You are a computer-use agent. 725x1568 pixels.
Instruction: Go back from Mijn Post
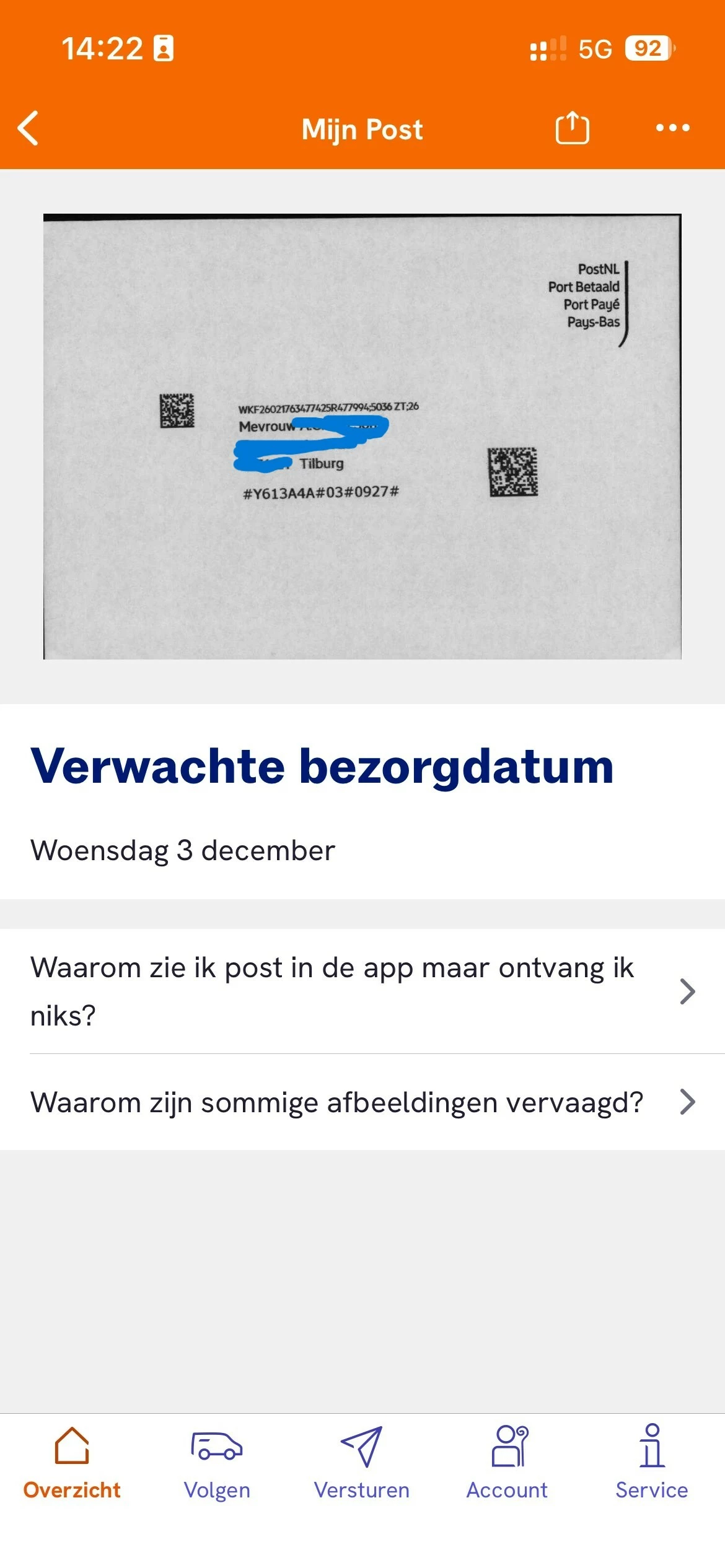click(29, 128)
